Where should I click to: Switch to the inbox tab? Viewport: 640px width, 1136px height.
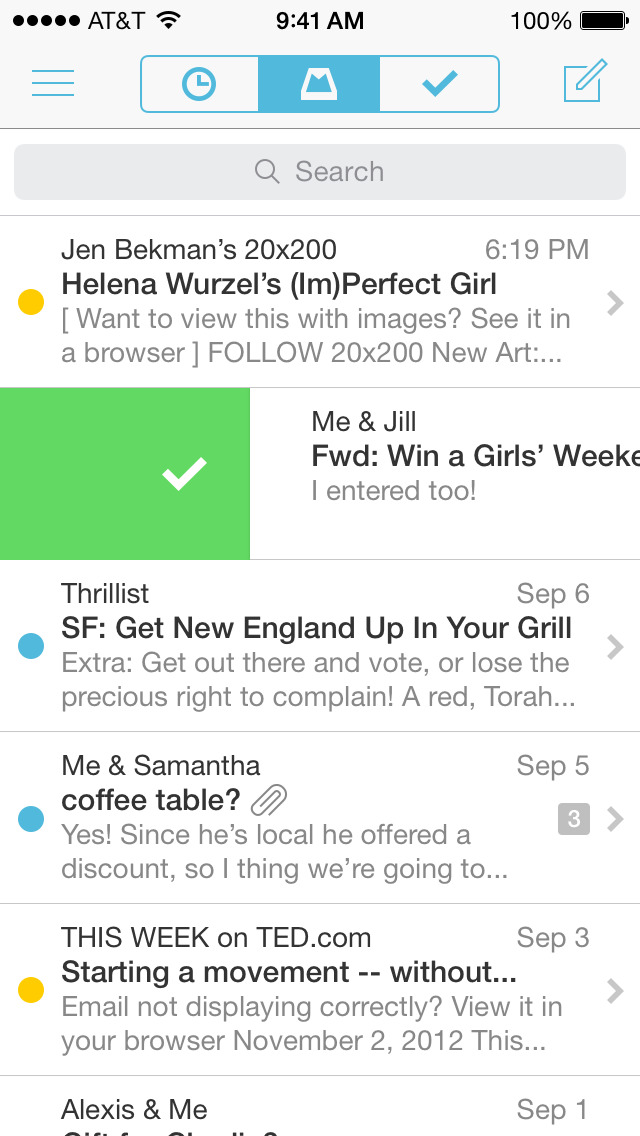[319, 84]
